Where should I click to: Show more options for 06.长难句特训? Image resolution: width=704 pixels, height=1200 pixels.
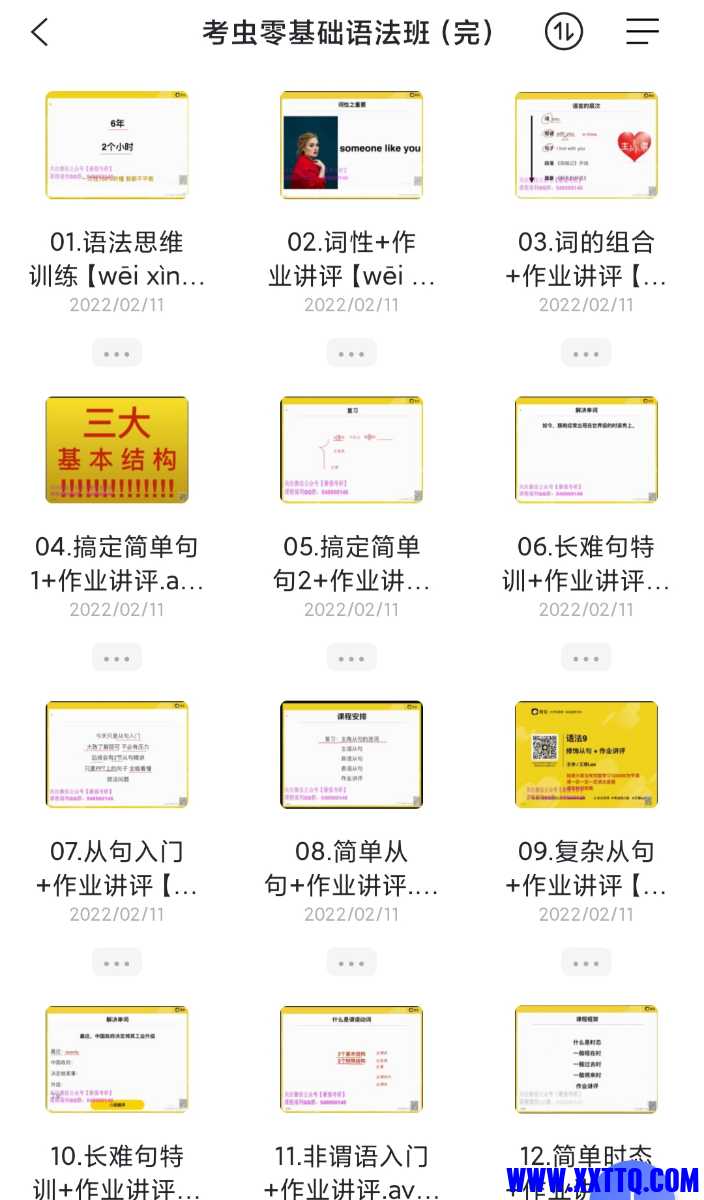pos(586,658)
